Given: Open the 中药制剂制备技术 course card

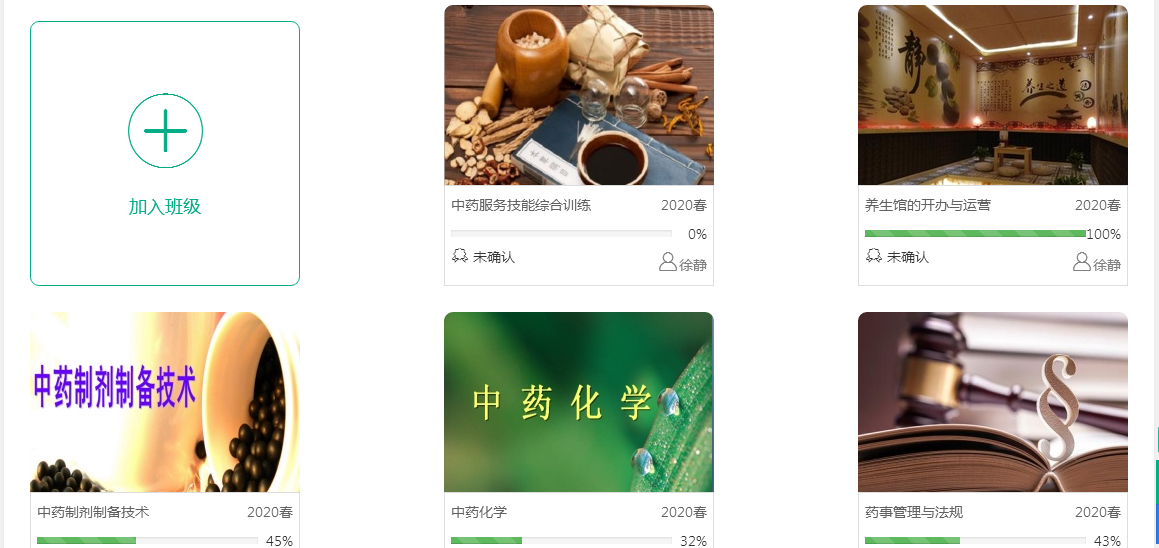Looking at the screenshot, I should [165, 402].
